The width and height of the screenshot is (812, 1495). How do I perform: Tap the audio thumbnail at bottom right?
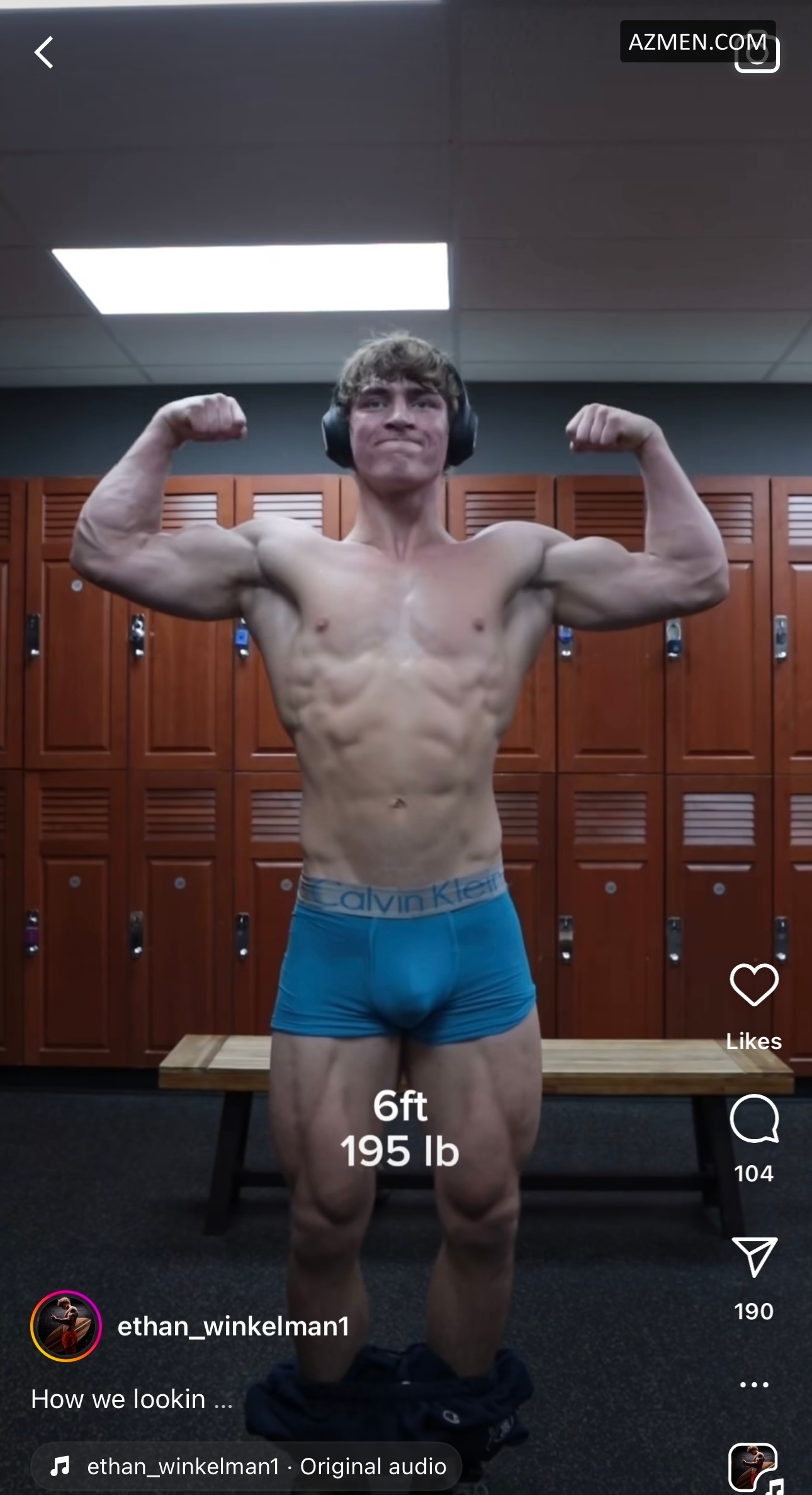[753, 1466]
